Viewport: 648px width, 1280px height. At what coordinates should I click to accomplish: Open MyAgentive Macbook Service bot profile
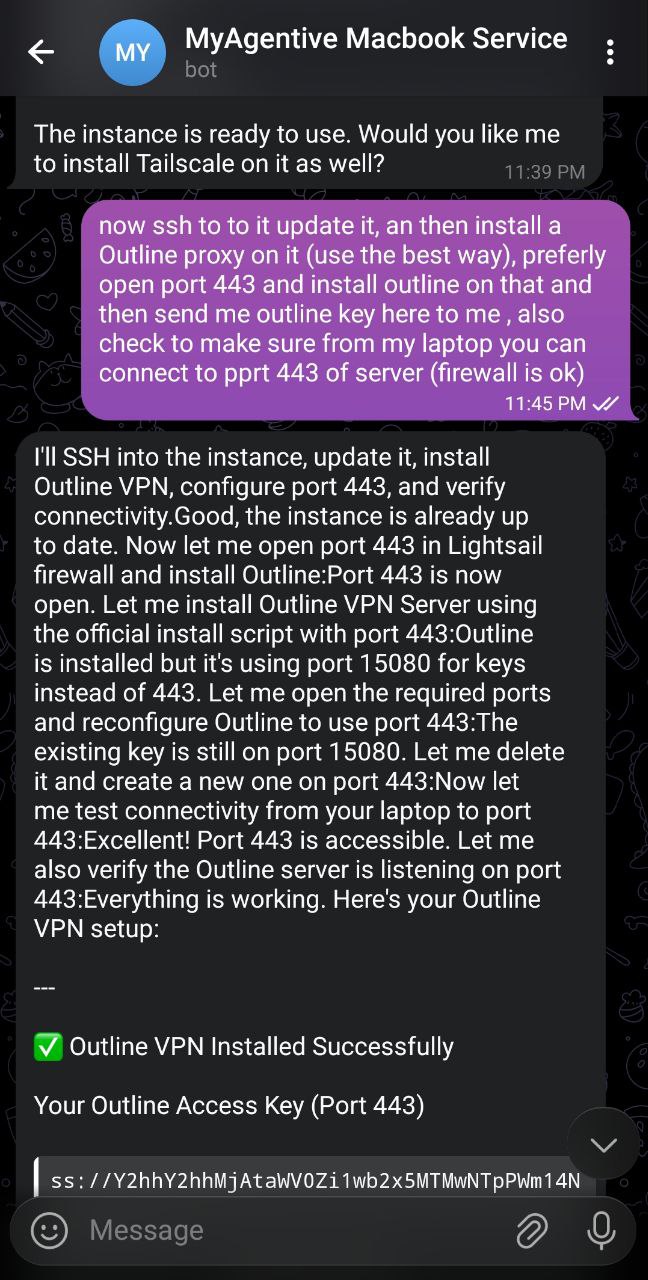(x=375, y=52)
